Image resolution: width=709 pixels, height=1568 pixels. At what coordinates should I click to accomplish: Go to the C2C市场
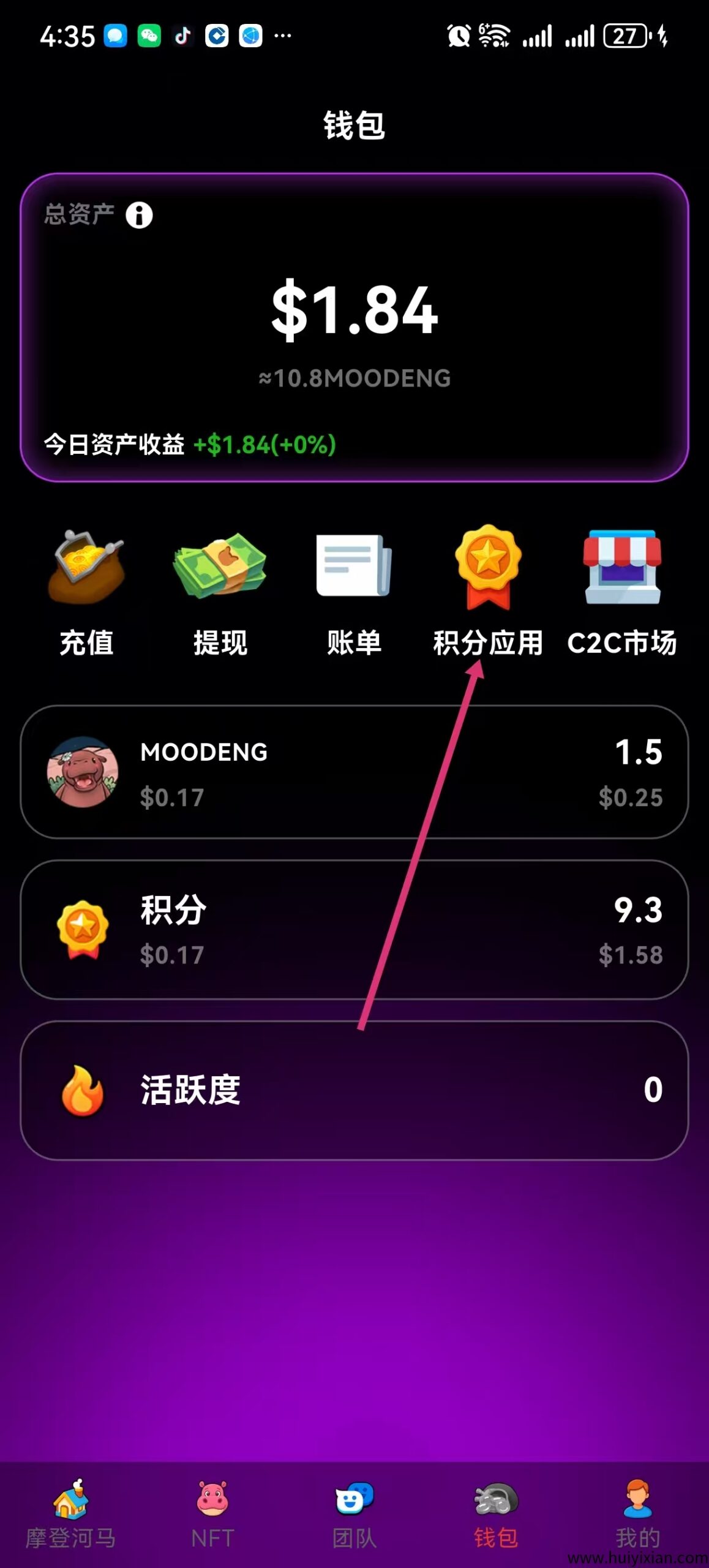coord(622,592)
